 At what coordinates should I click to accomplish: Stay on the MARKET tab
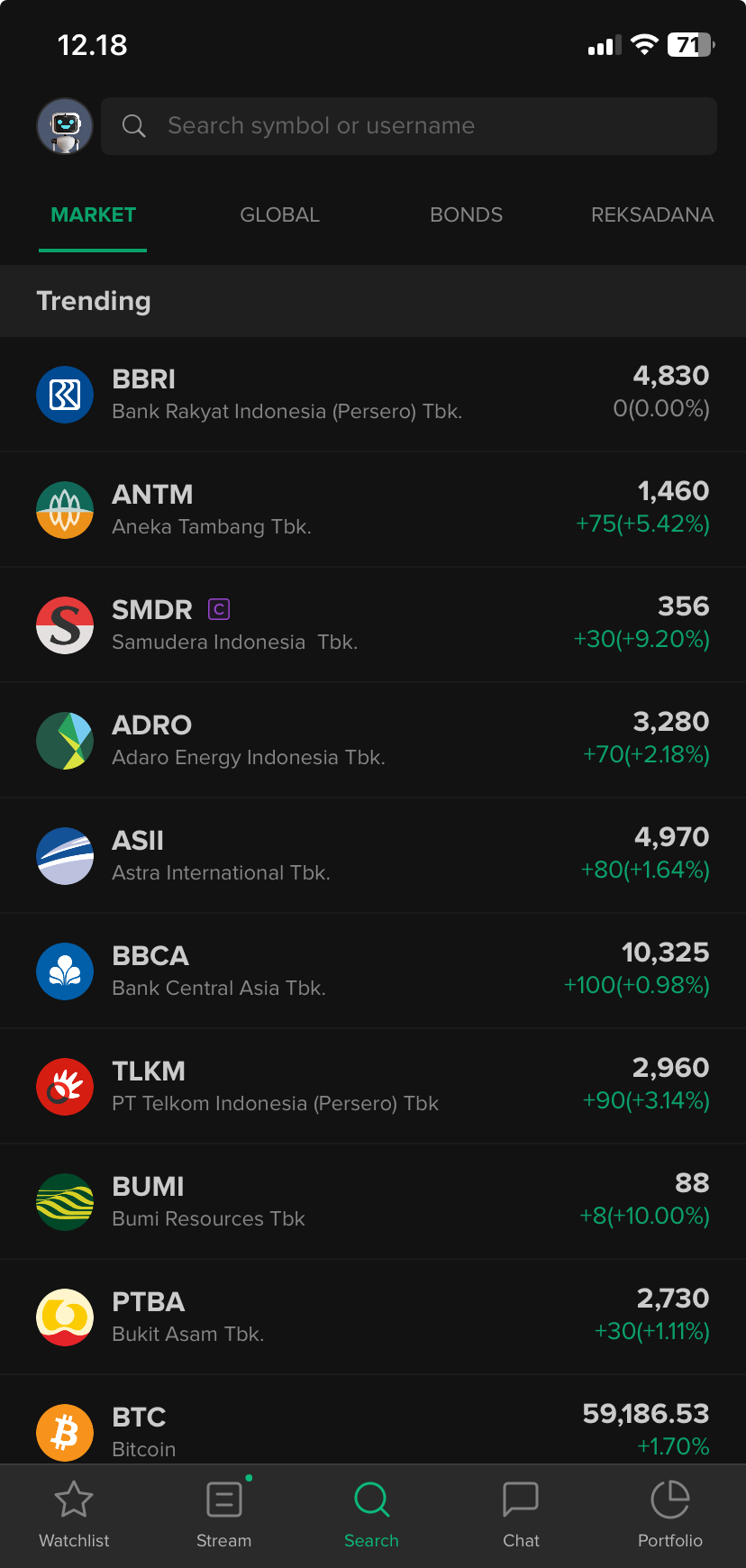pos(93,214)
